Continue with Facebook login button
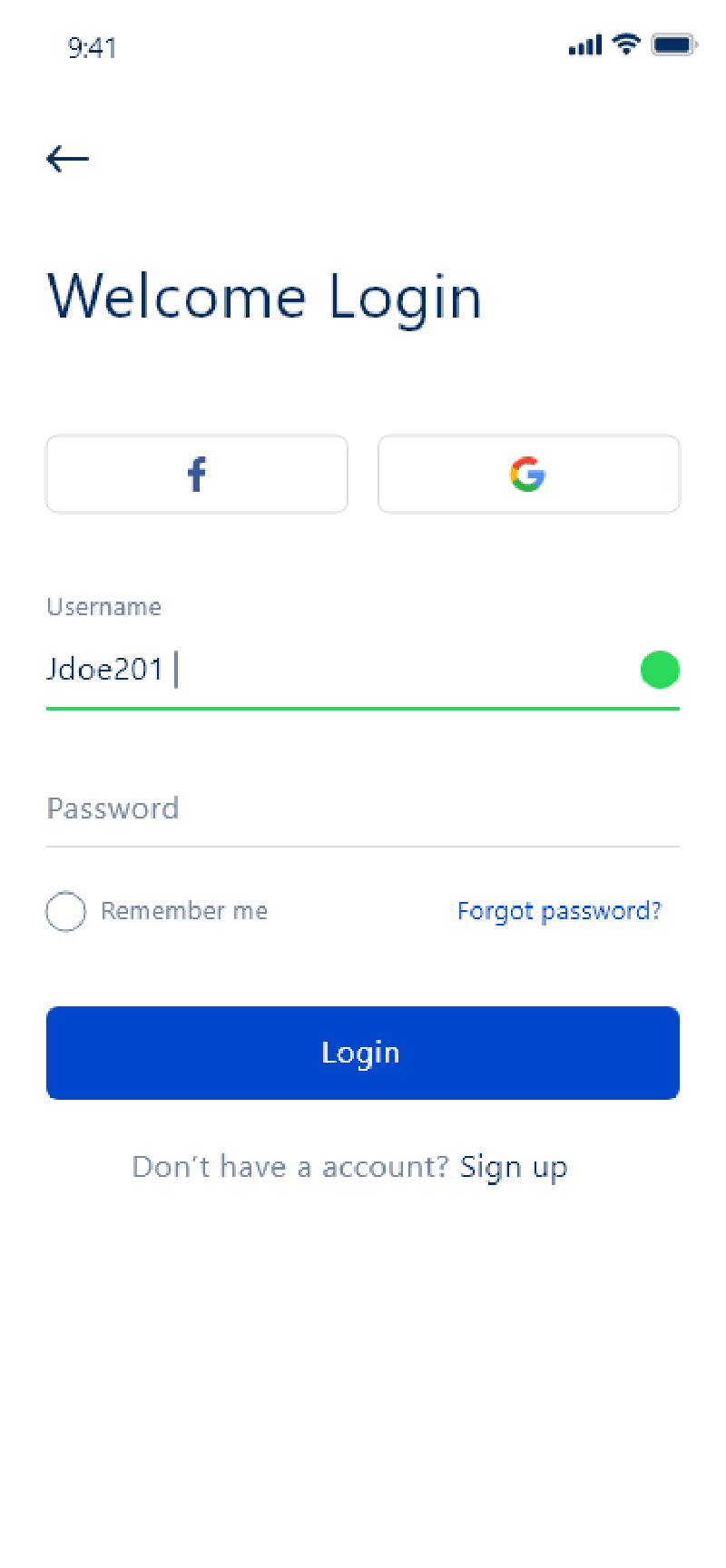Viewport: 726px width, 1568px height. [197, 474]
